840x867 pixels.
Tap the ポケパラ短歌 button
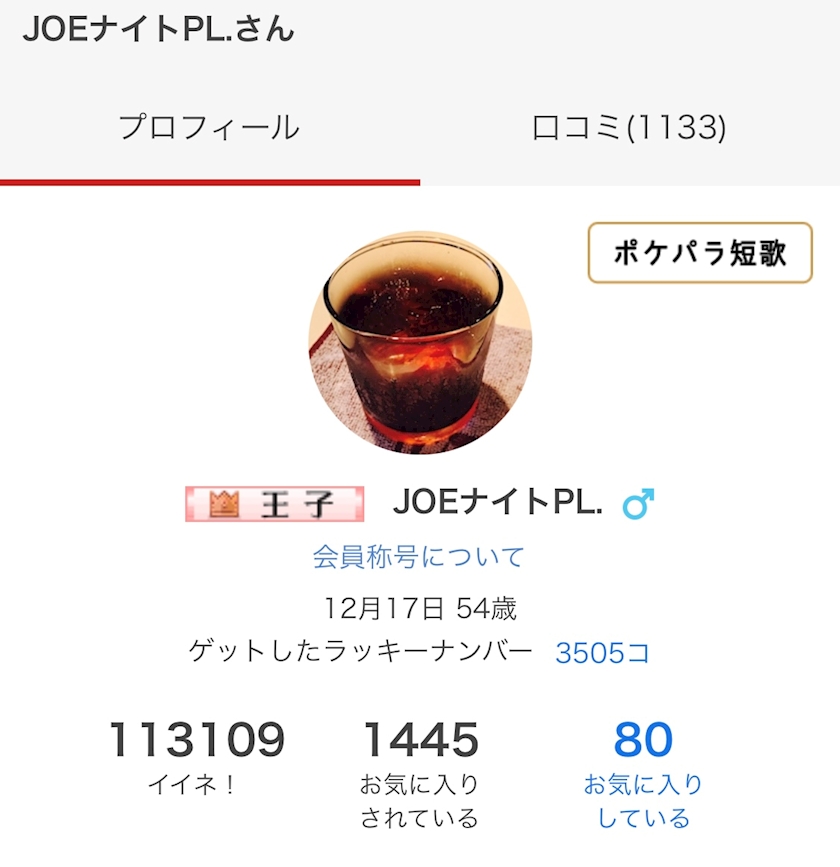(699, 253)
